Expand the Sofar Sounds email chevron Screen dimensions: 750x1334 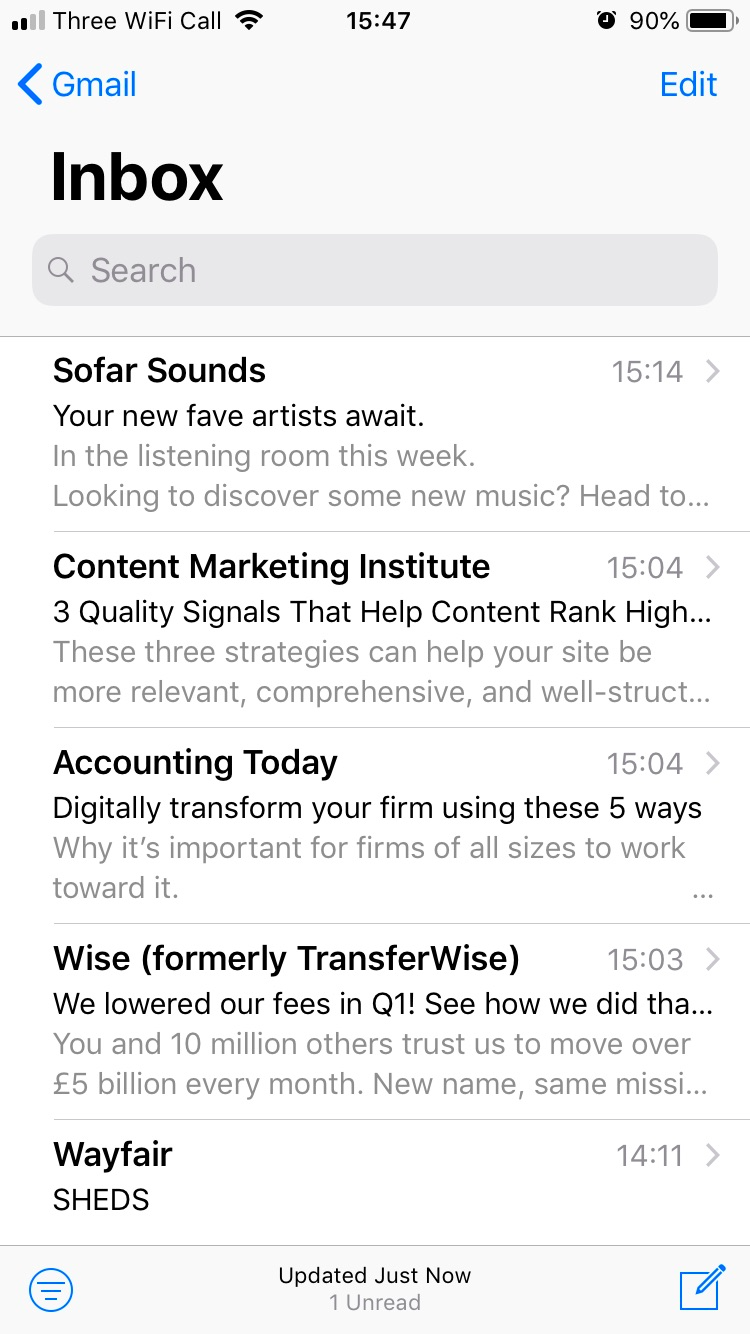click(713, 371)
